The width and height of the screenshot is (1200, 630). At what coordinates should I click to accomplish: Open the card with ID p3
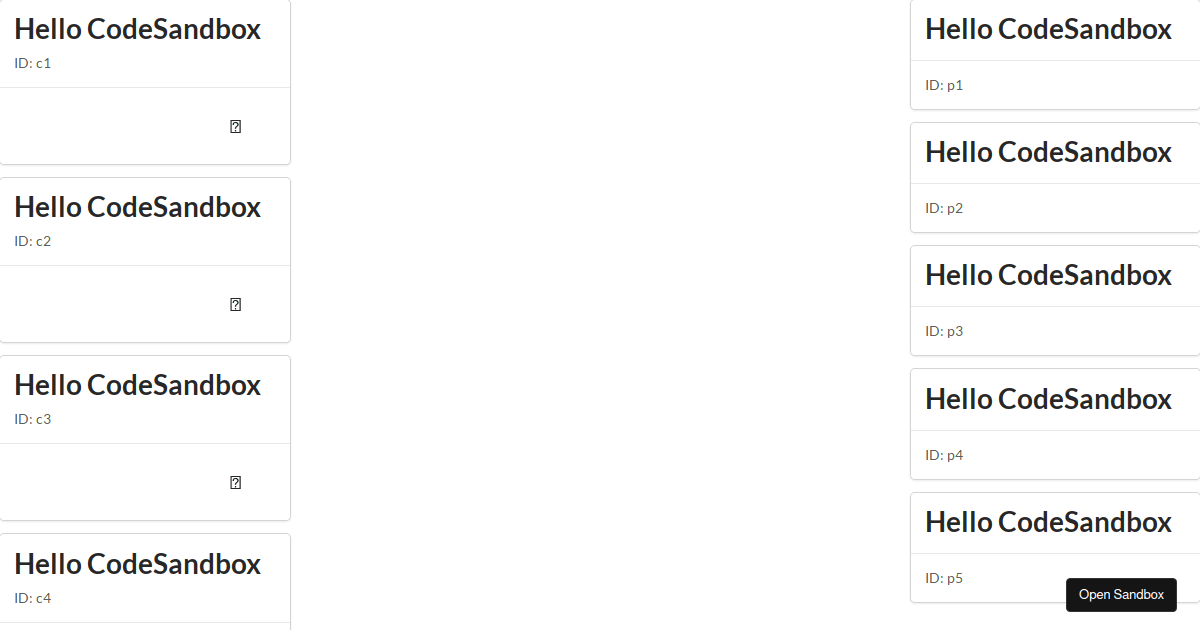1054,301
